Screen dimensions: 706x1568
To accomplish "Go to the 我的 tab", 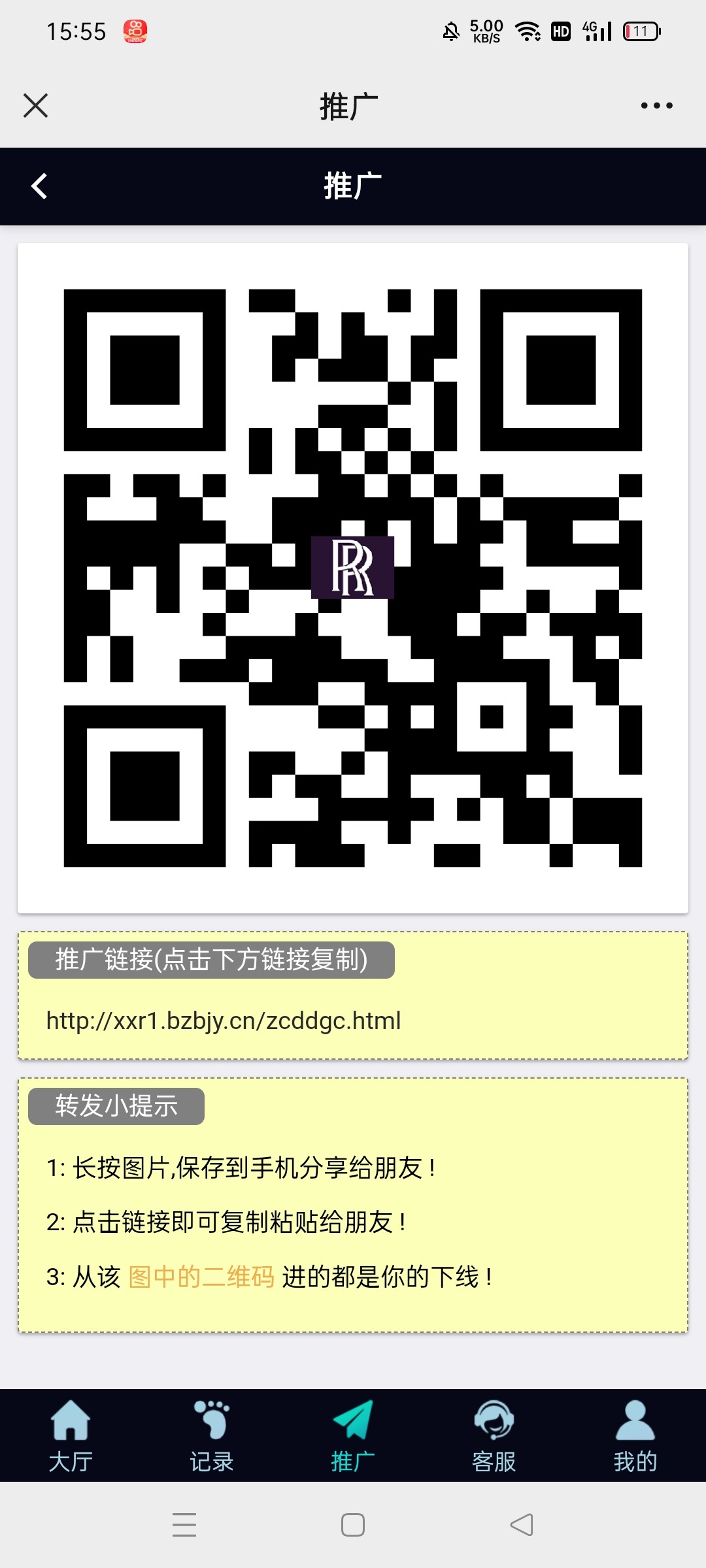I will pyautogui.click(x=635, y=1436).
